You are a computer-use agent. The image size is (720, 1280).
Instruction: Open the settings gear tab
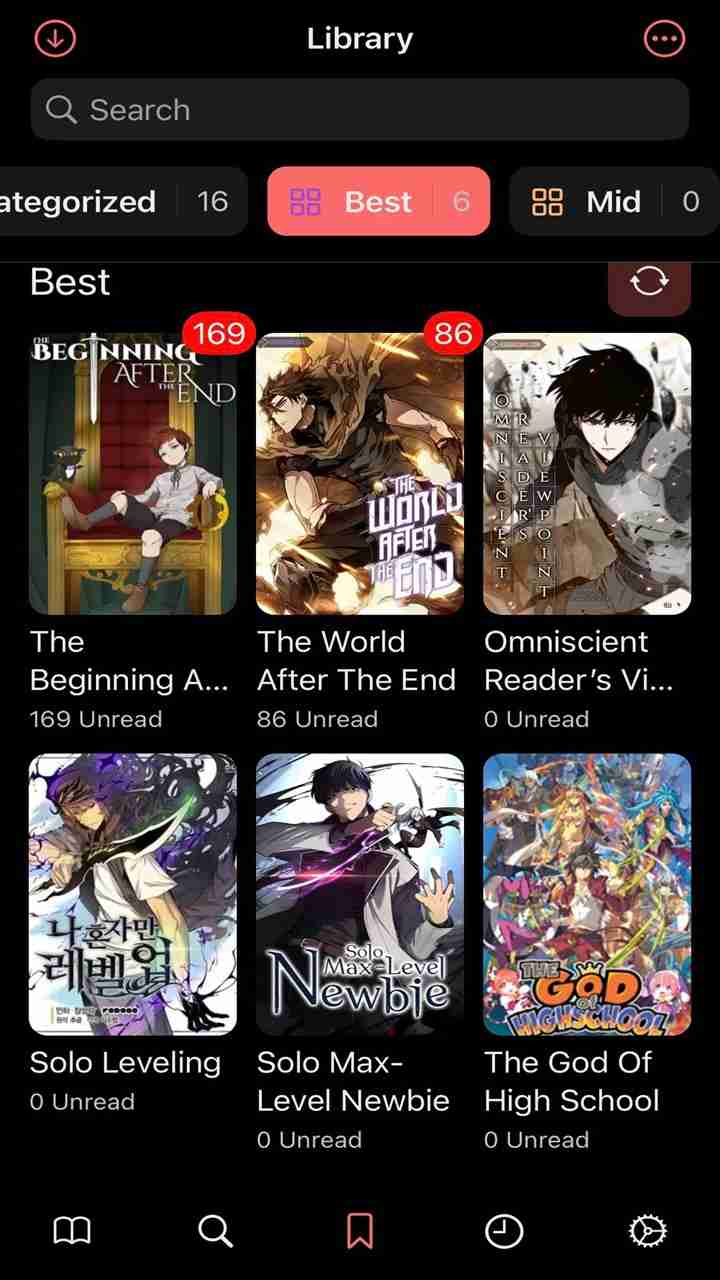[x=647, y=1231]
